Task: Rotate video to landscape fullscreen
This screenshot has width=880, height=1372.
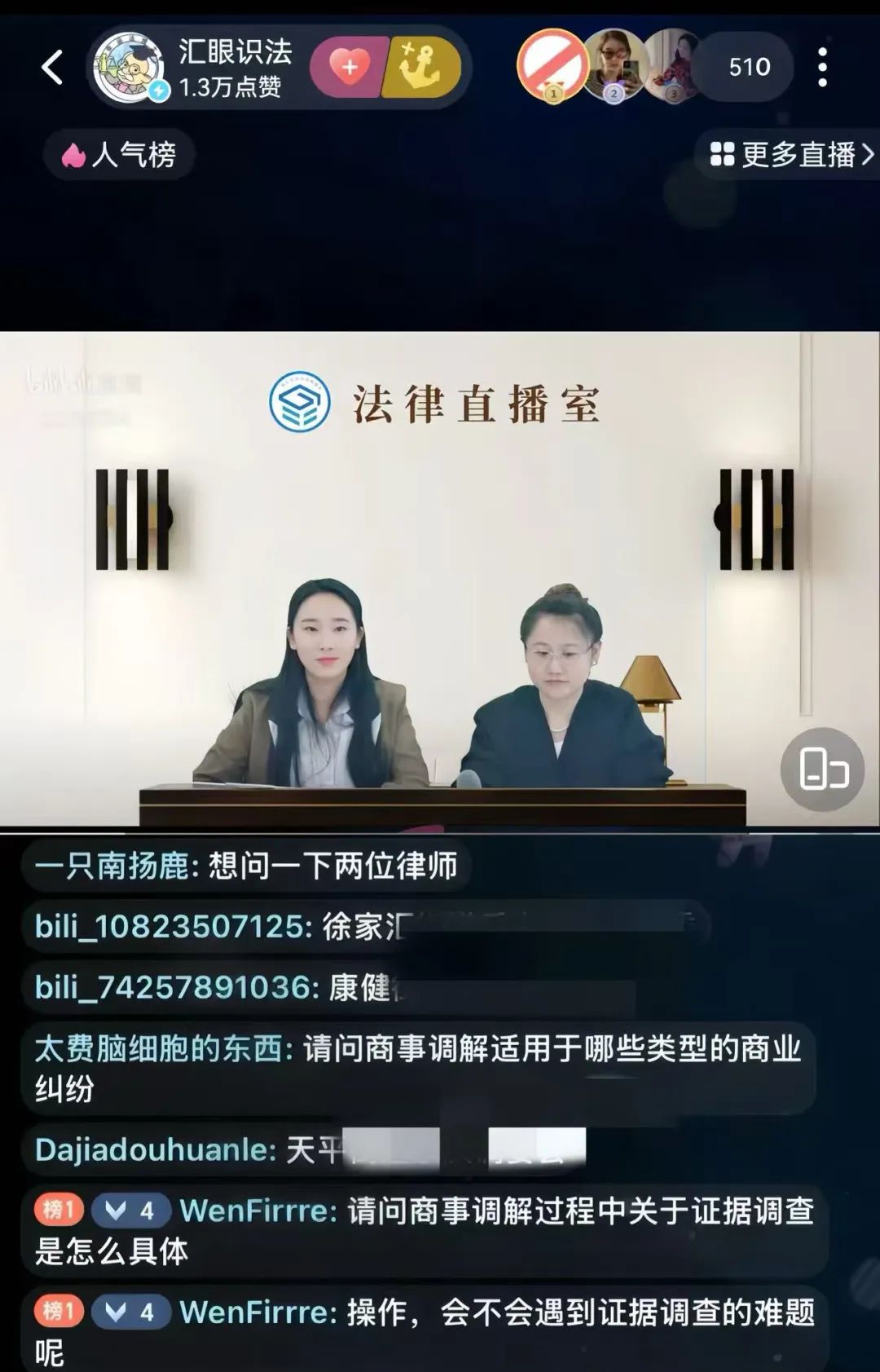Action: 822,769
